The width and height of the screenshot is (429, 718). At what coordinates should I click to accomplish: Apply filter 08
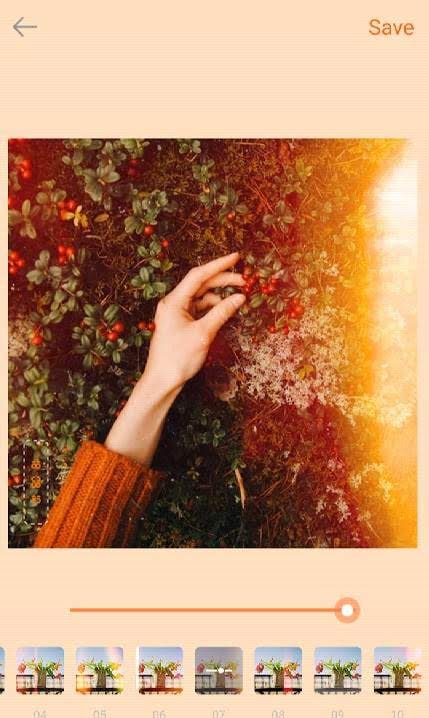pos(278,670)
